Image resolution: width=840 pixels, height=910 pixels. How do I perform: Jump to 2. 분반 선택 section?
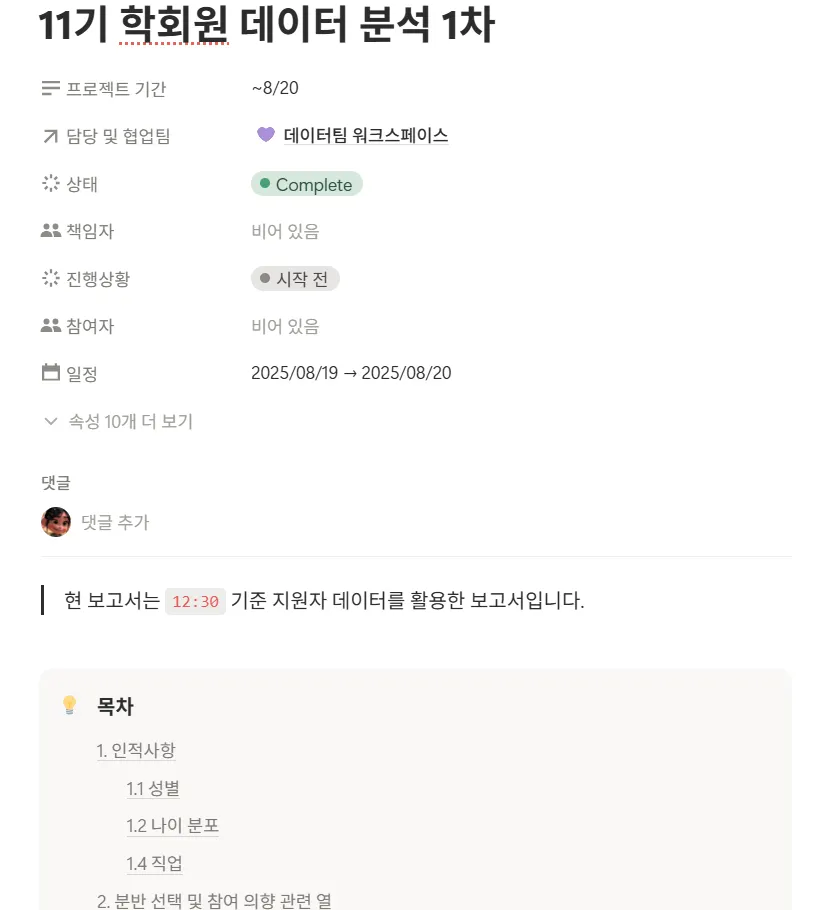pos(214,900)
